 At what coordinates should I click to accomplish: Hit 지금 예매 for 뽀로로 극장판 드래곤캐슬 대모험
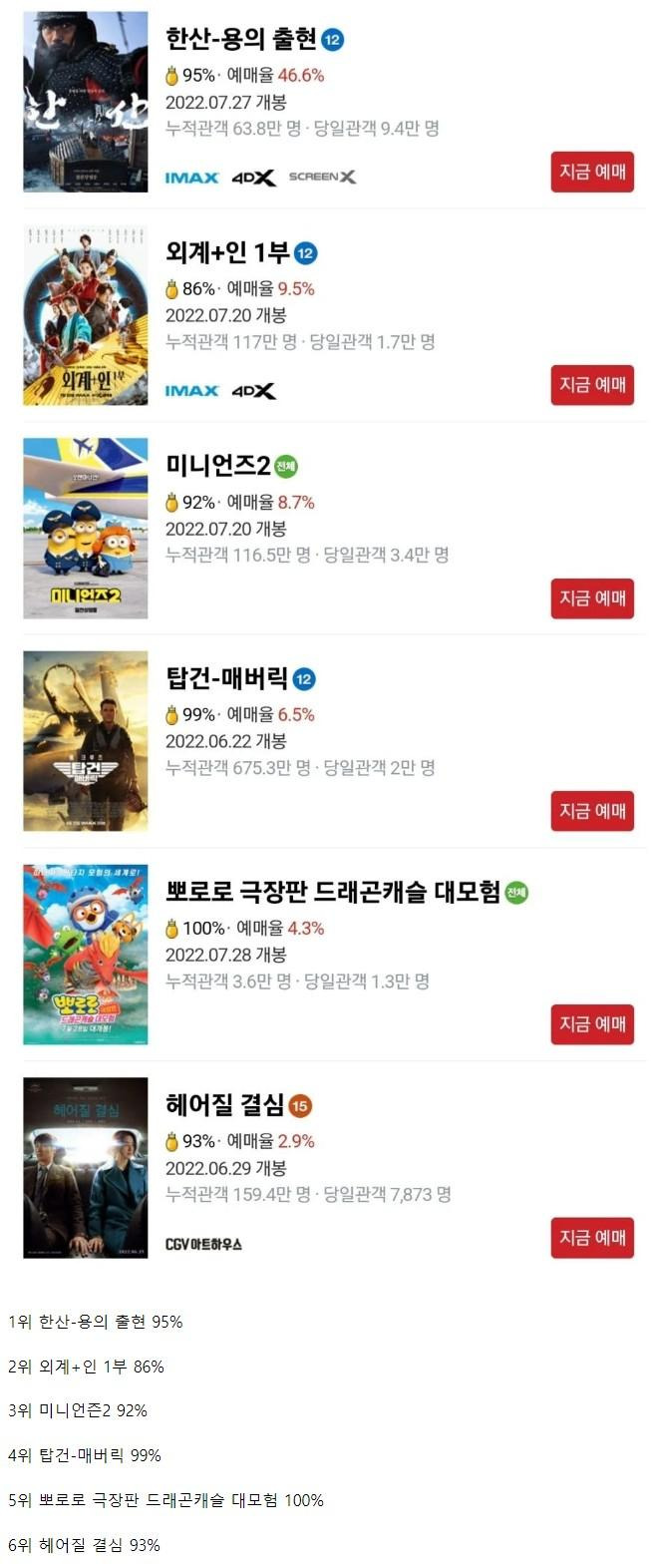[x=592, y=1024]
